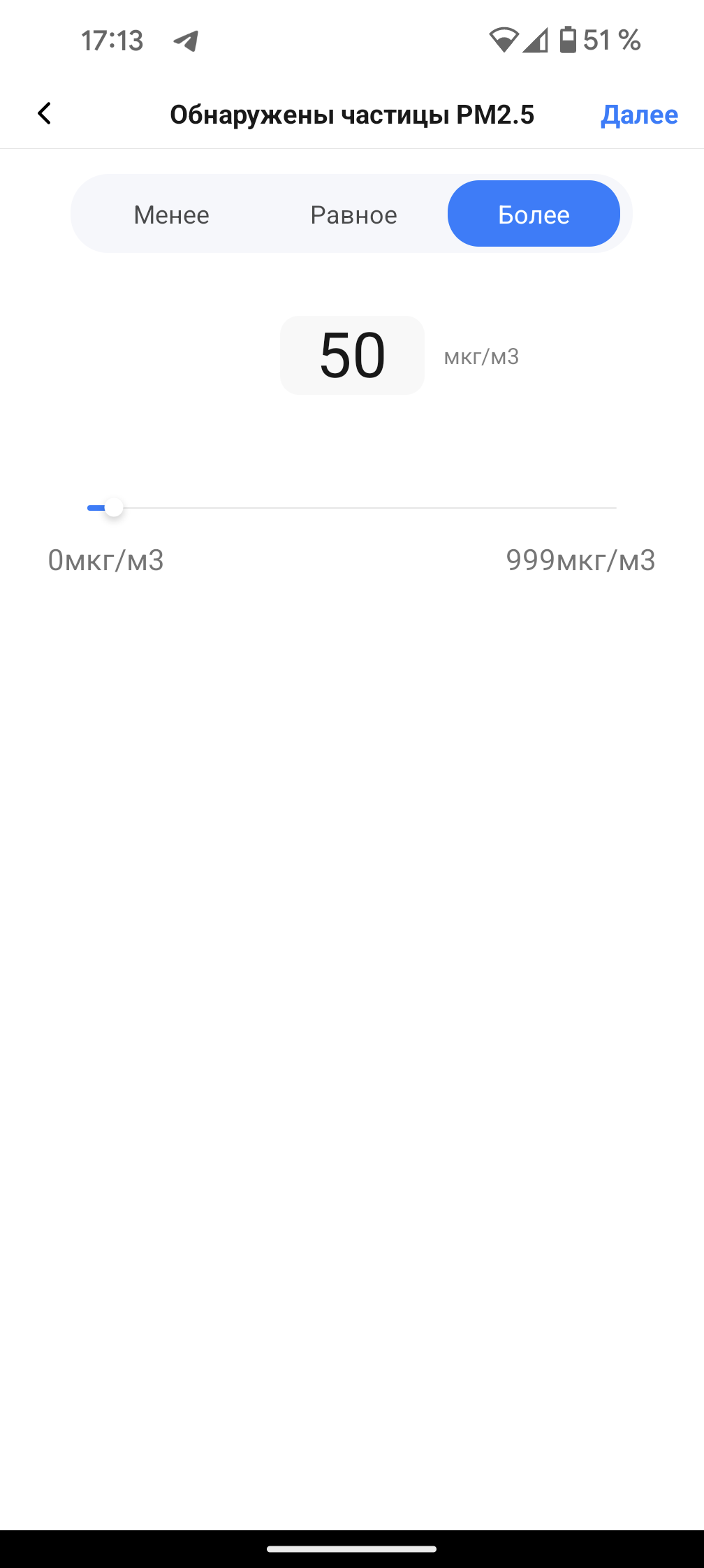Choose the Более condition
Viewport: 704px width, 1568px height.
534,214
